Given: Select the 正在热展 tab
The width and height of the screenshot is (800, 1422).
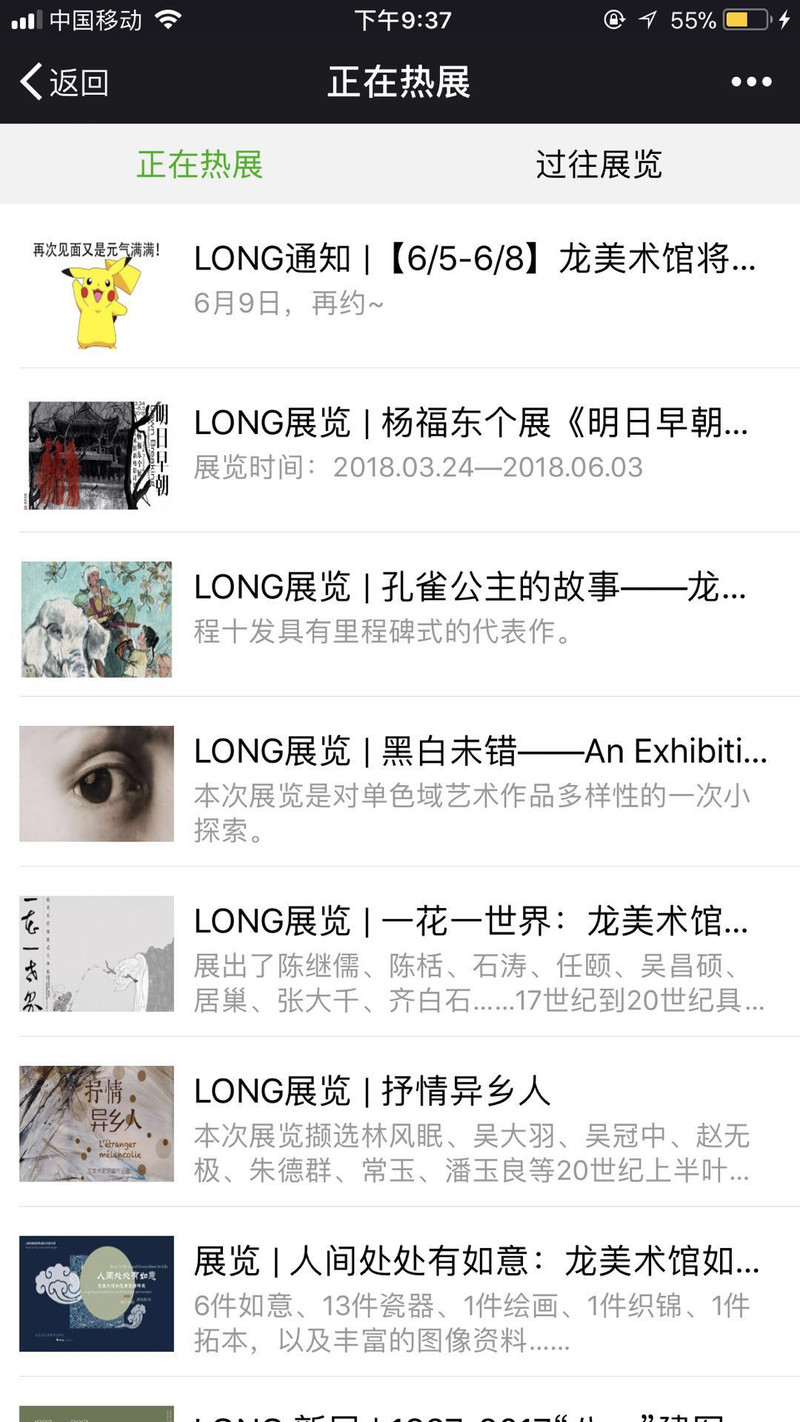Looking at the screenshot, I should (200, 164).
